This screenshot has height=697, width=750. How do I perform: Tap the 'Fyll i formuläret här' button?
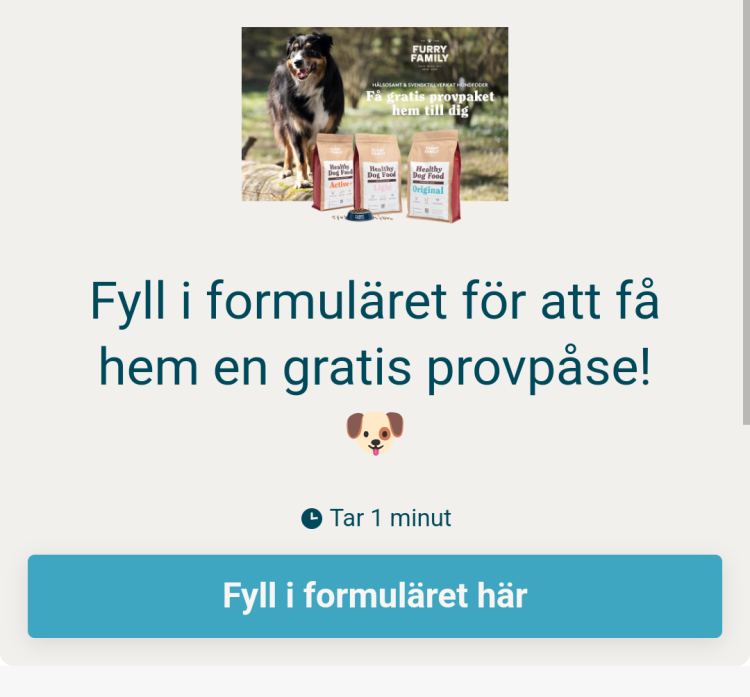click(x=374, y=596)
